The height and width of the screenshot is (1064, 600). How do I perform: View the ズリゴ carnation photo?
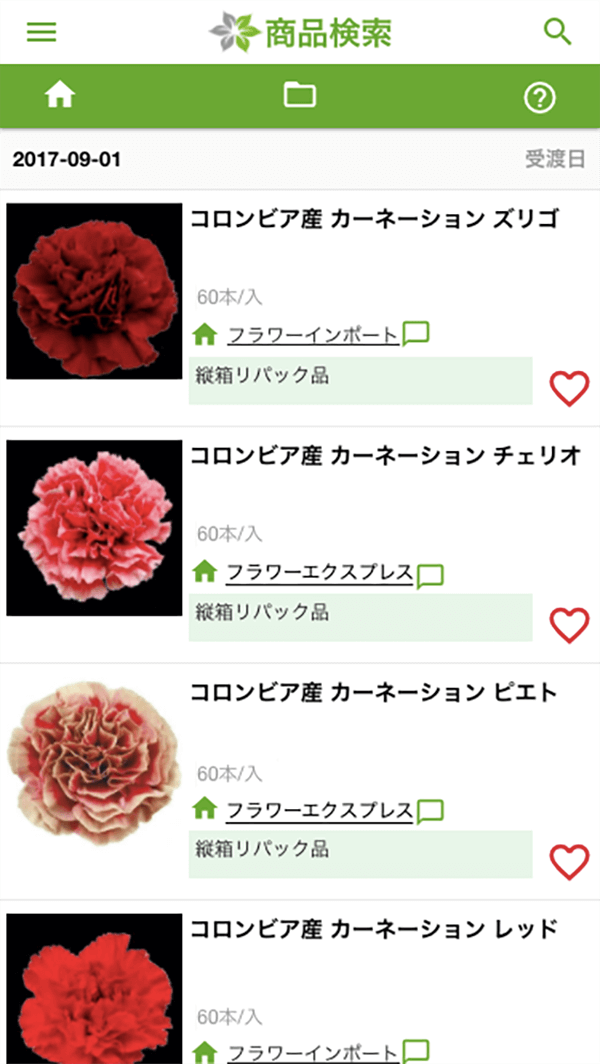(94, 291)
